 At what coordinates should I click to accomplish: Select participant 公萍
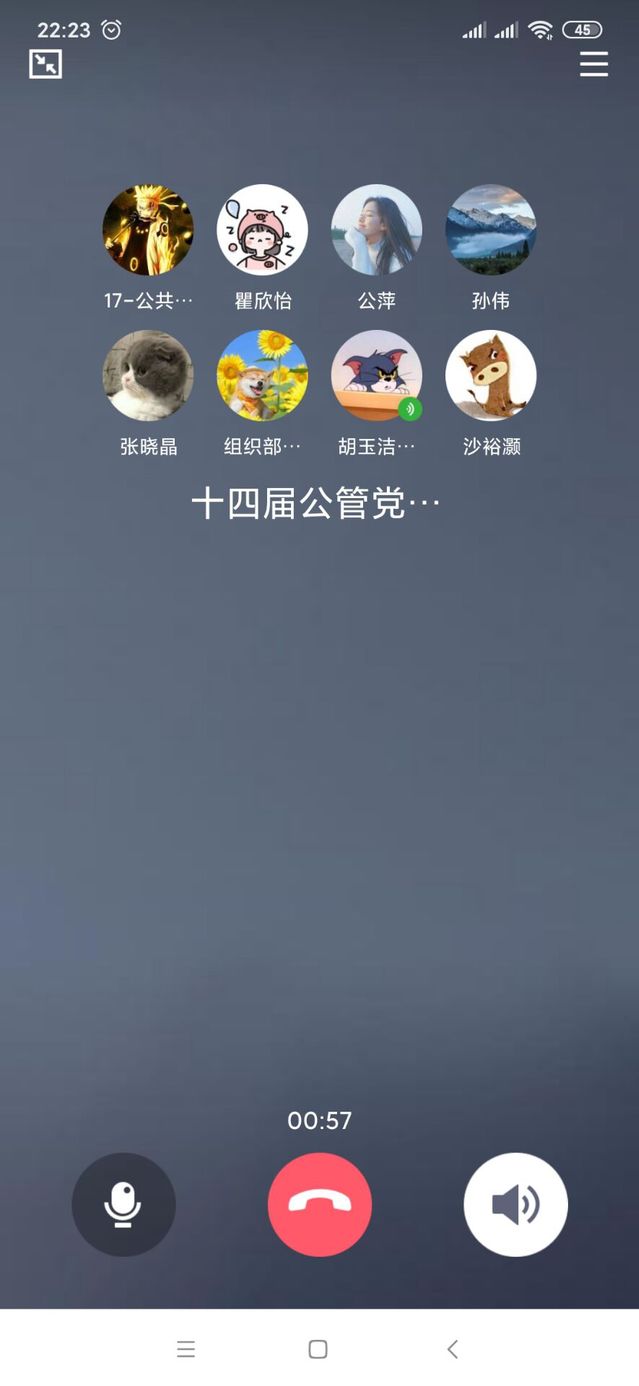tap(376, 230)
